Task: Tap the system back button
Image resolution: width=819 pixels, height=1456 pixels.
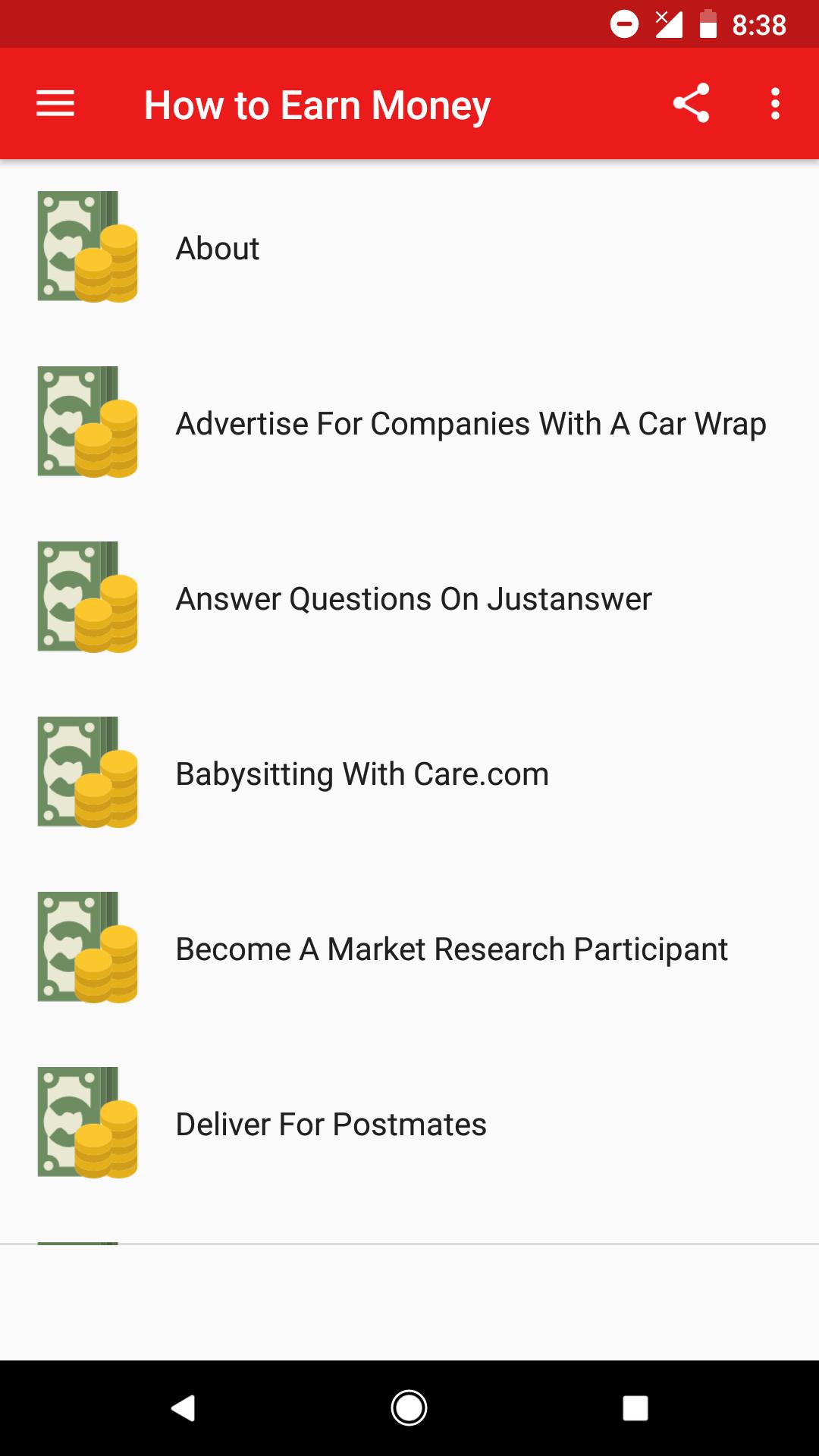Action: pos(183,1408)
